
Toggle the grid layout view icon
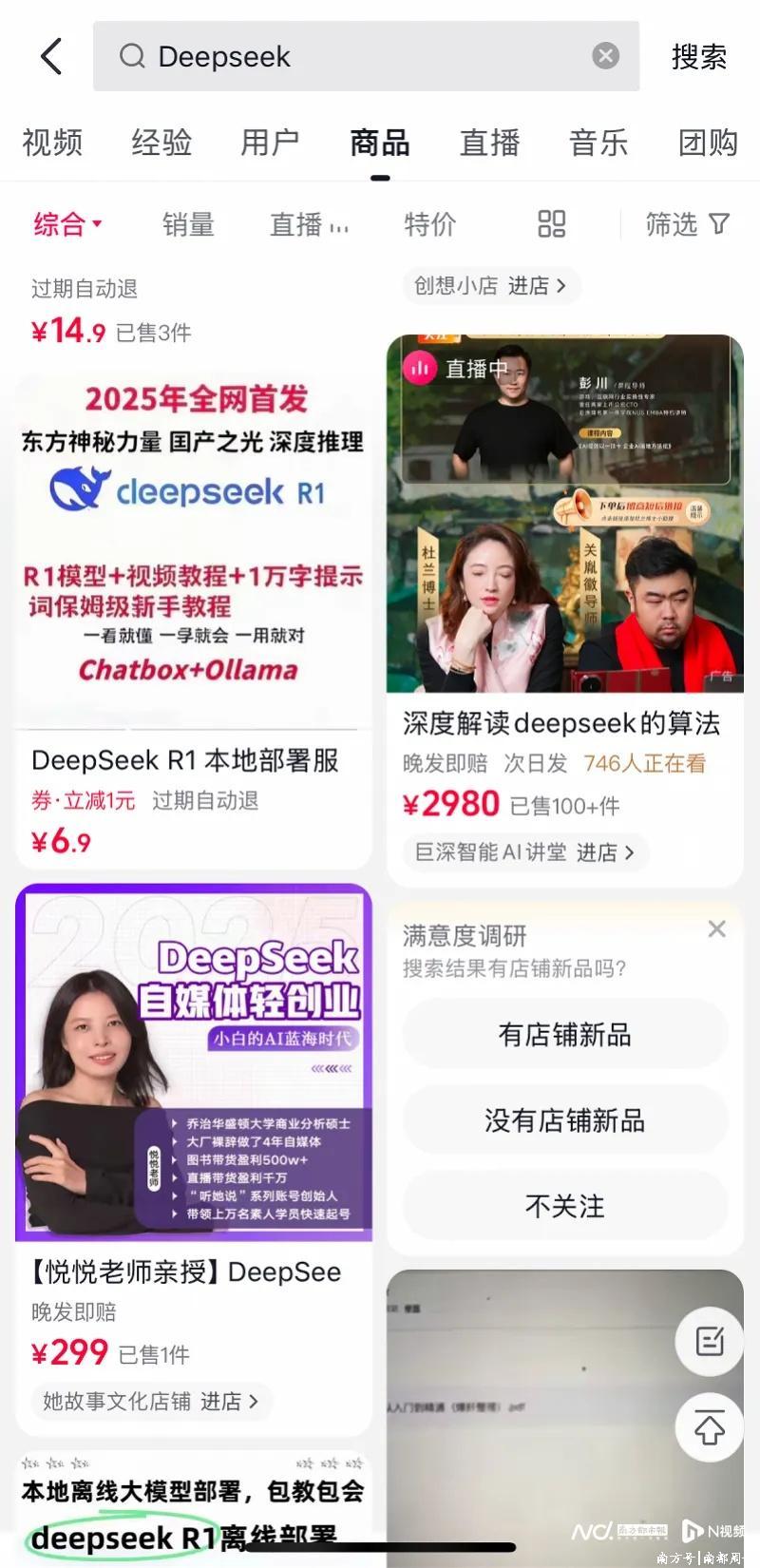tap(551, 224)
